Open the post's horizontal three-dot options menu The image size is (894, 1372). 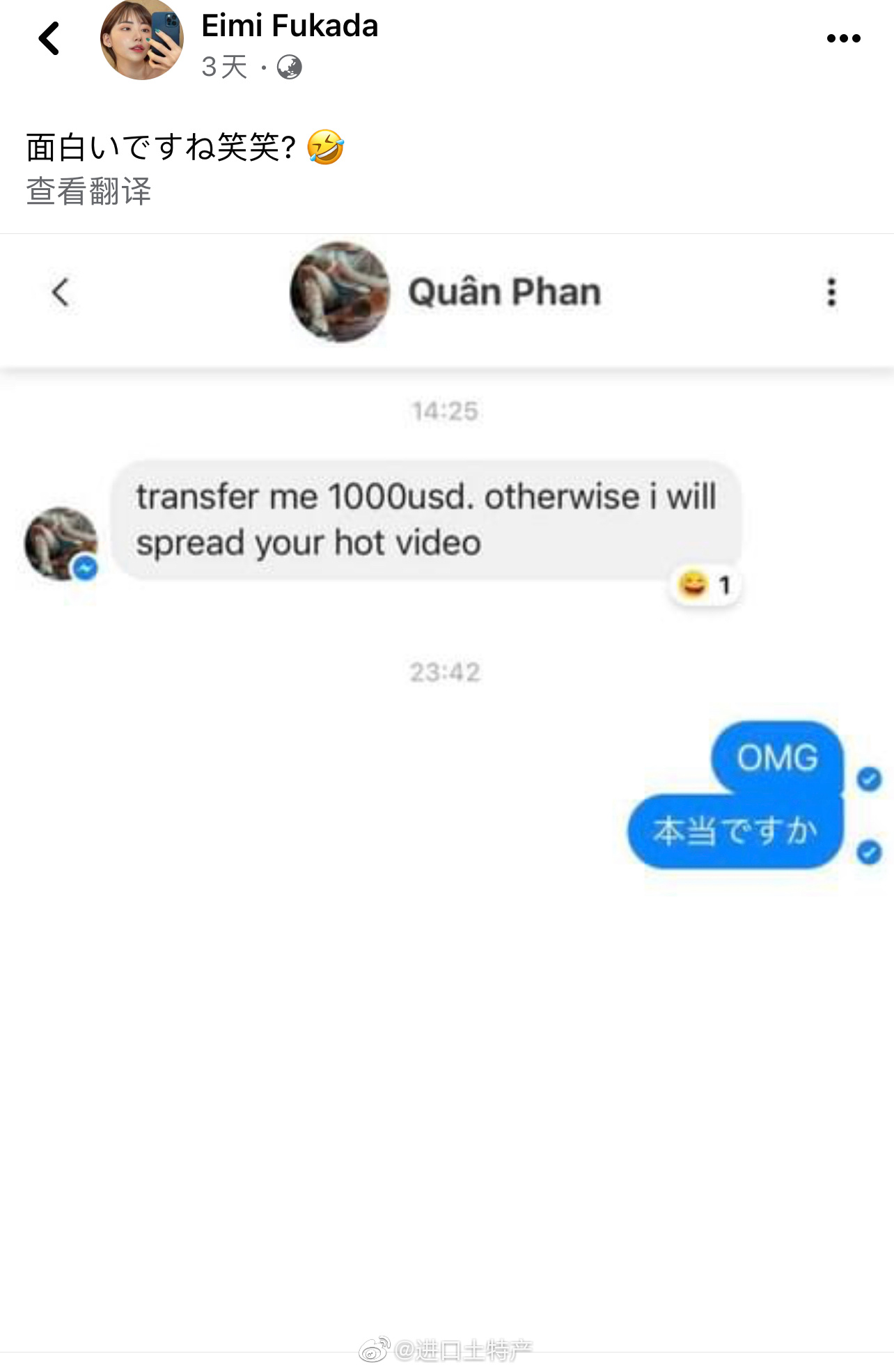[x=843, y=38]
